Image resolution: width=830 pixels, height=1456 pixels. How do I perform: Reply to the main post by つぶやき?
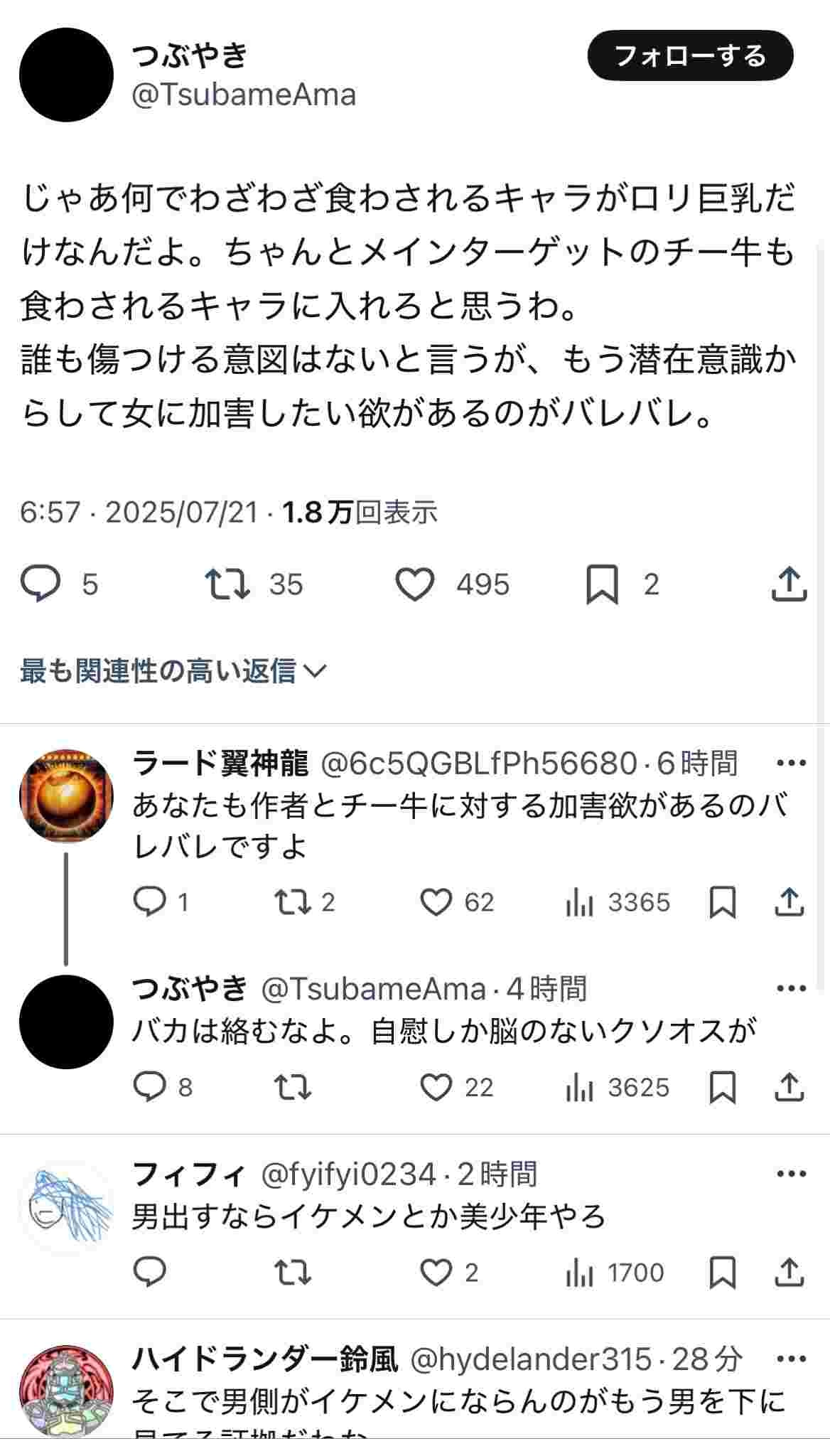(x=41, y=584)
